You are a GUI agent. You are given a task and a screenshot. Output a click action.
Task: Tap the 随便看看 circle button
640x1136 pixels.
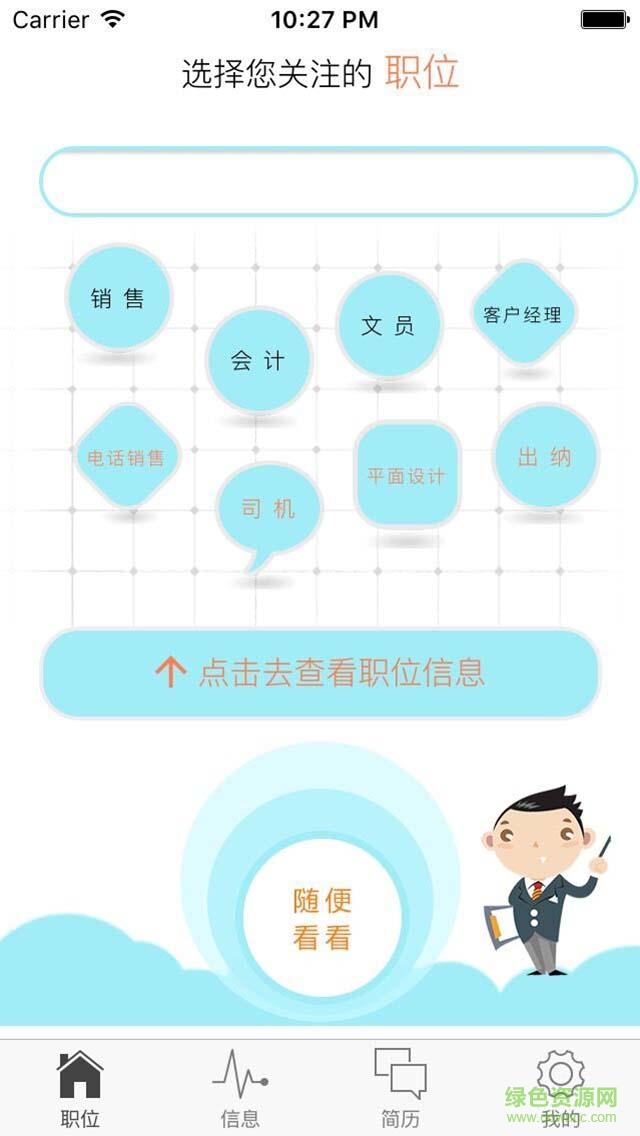322,918
